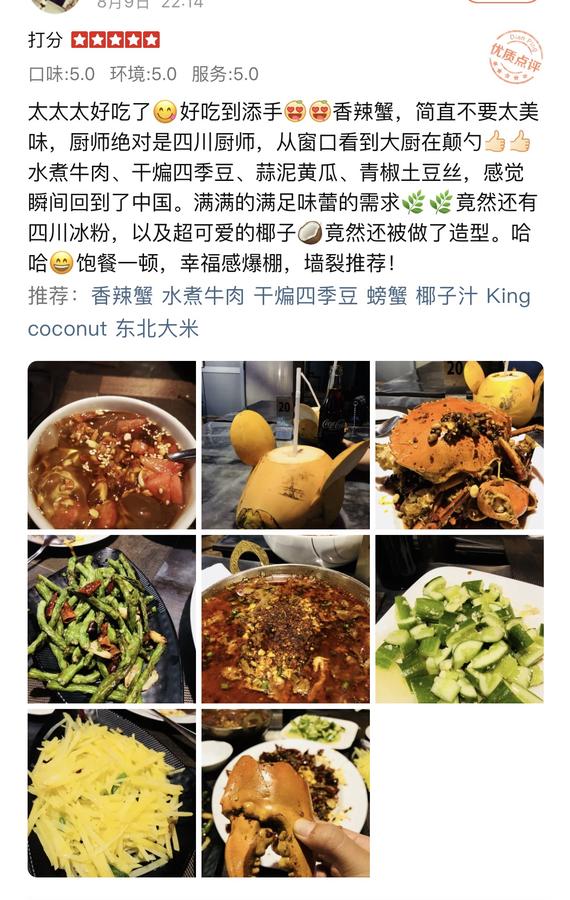Open the recommended dish 水煮牛肉

point(203,296)
